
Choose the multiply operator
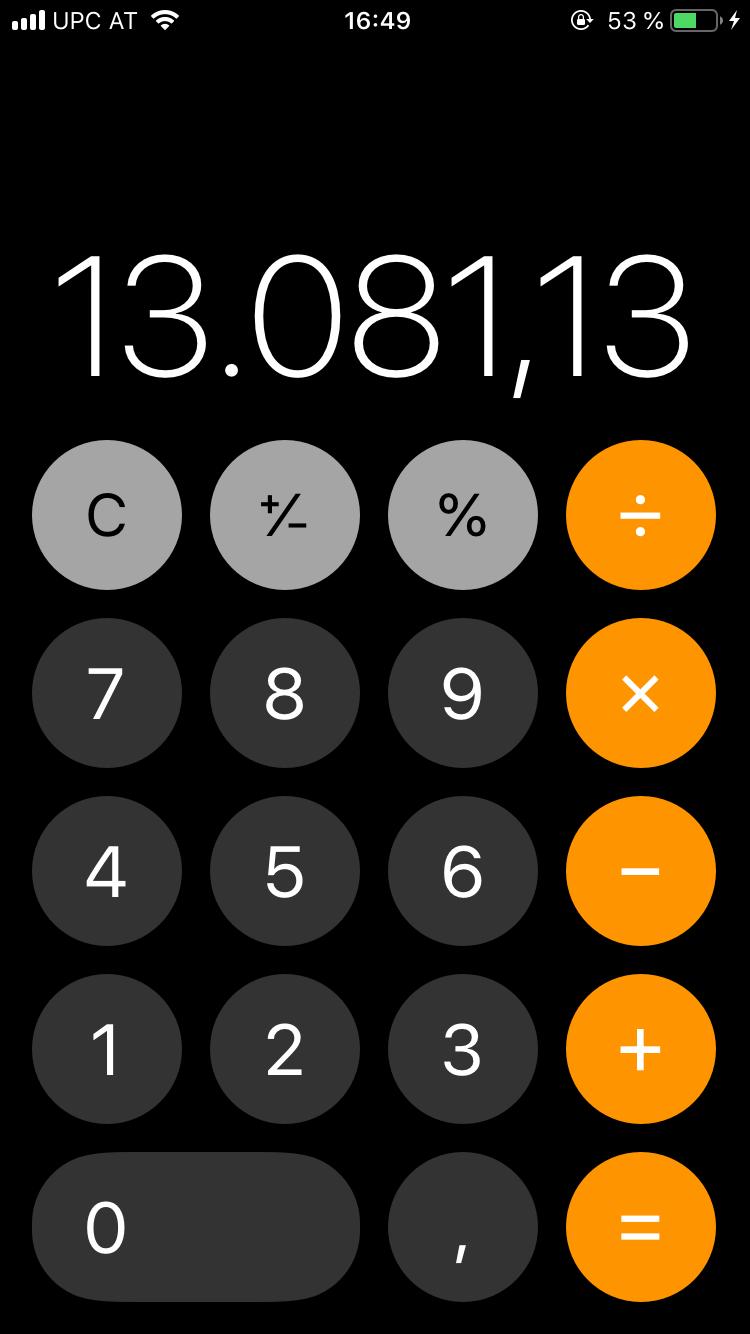641,693
